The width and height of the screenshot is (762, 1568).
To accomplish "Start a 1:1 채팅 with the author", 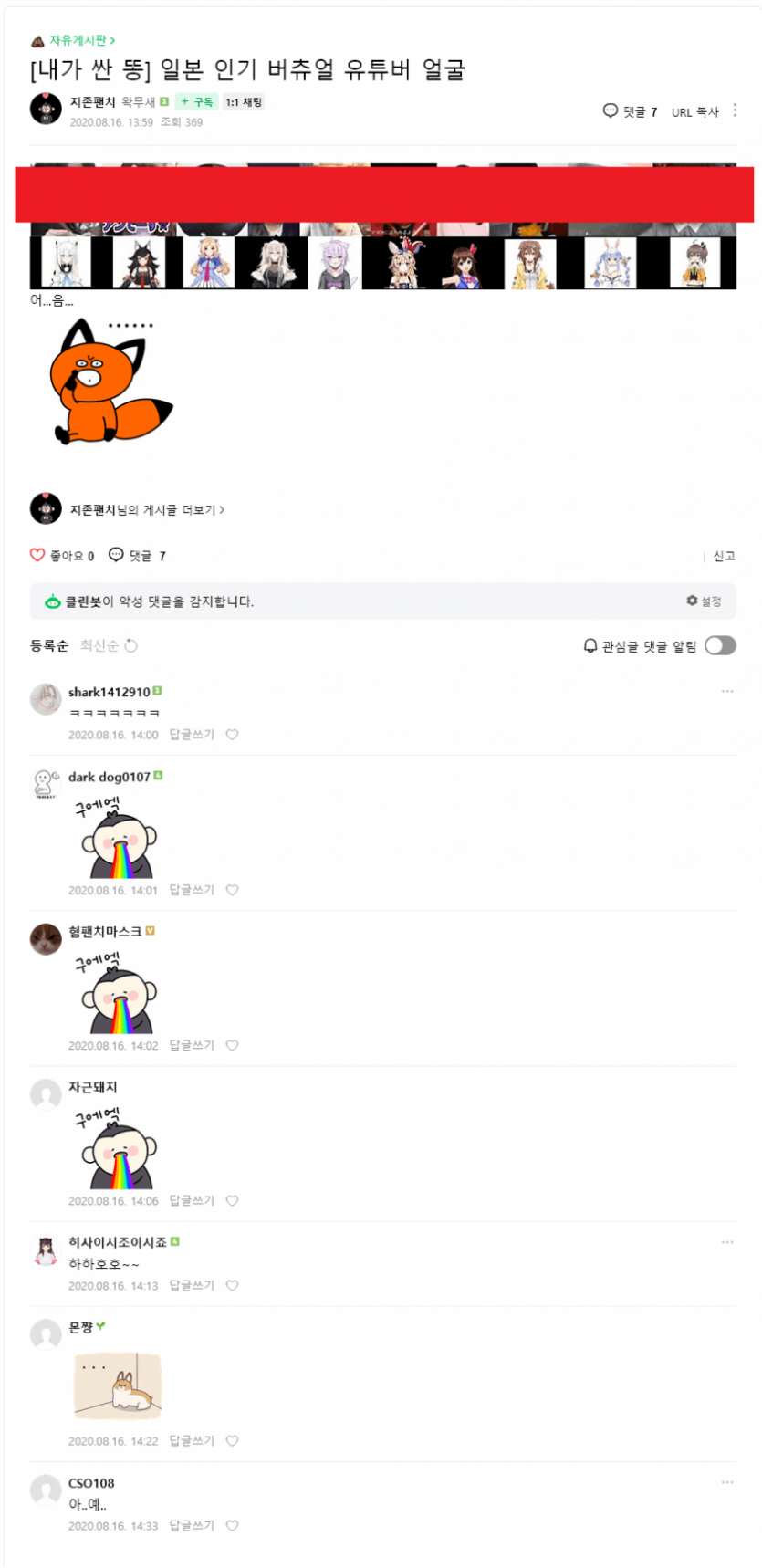I will [244, 102].
